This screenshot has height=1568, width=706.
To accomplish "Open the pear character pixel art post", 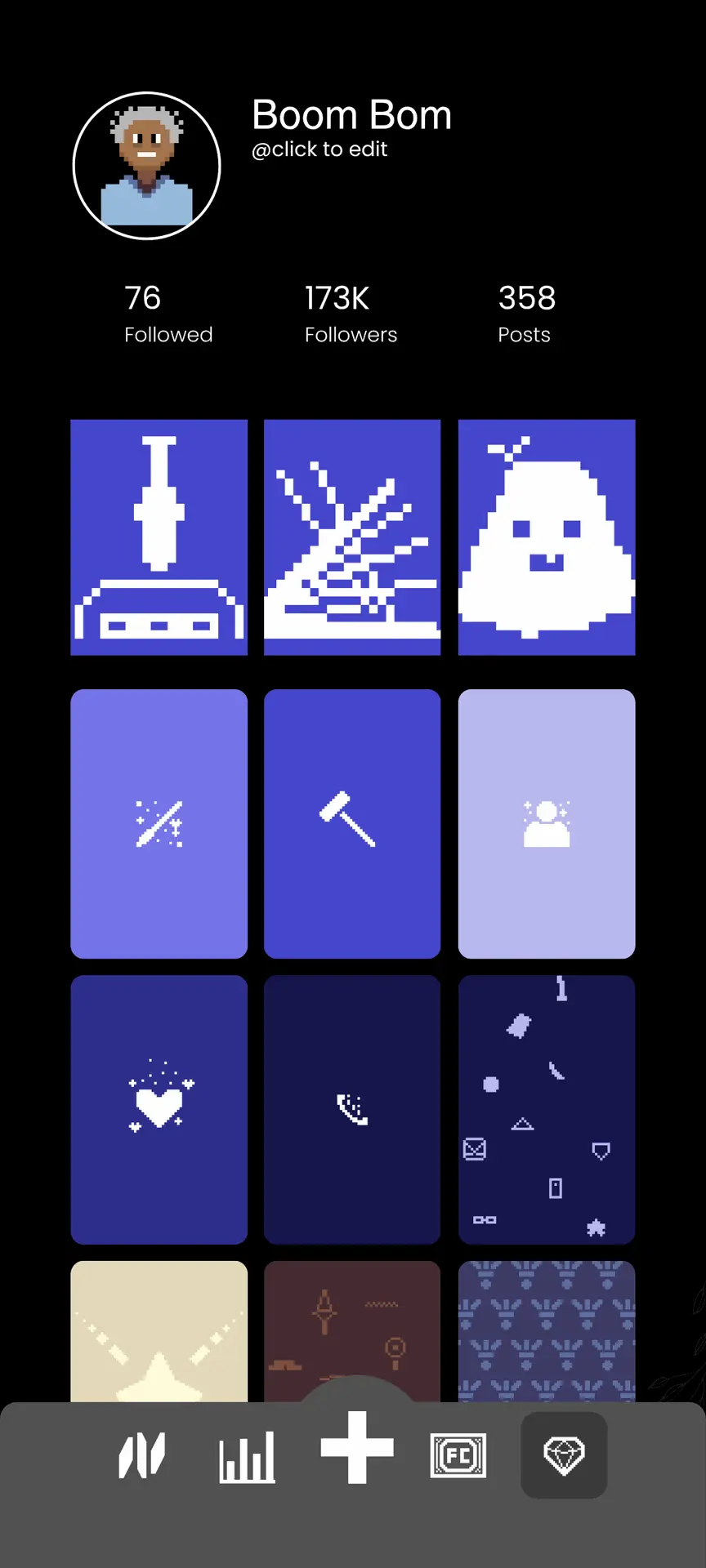I will [547, 537].
